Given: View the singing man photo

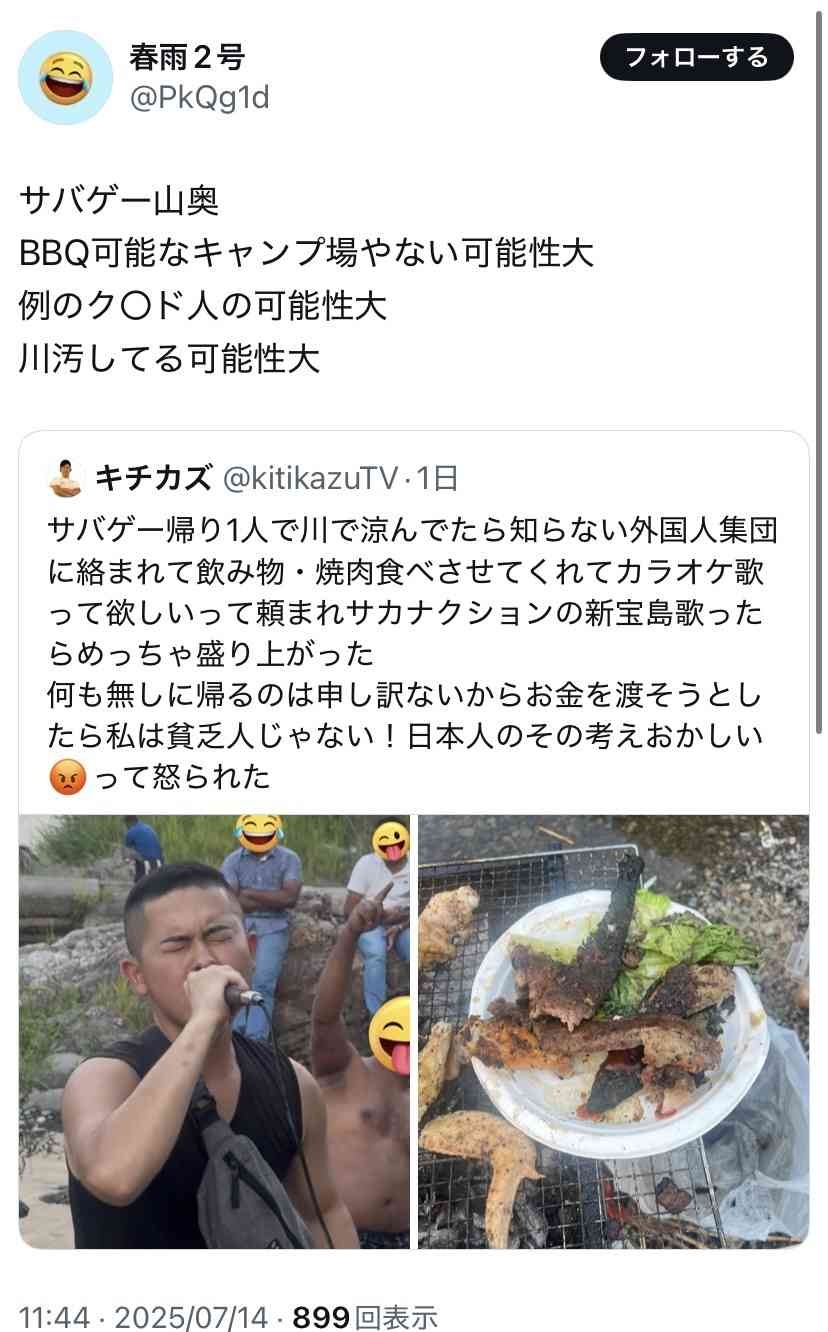Looking at the screenshot, I should tap(214, 1031).
